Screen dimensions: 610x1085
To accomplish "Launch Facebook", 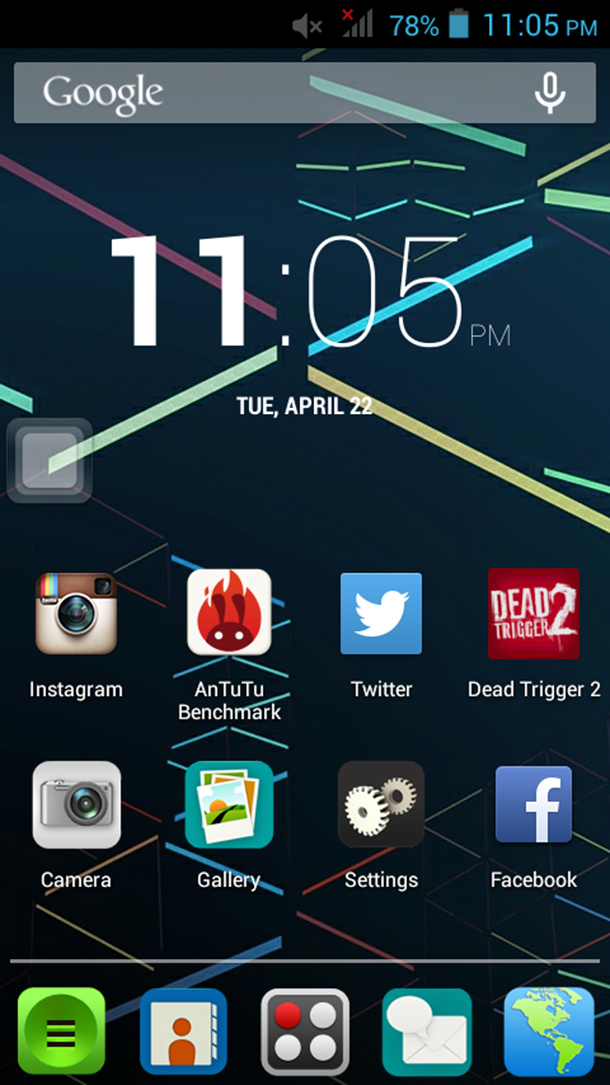I will point(533,805).
